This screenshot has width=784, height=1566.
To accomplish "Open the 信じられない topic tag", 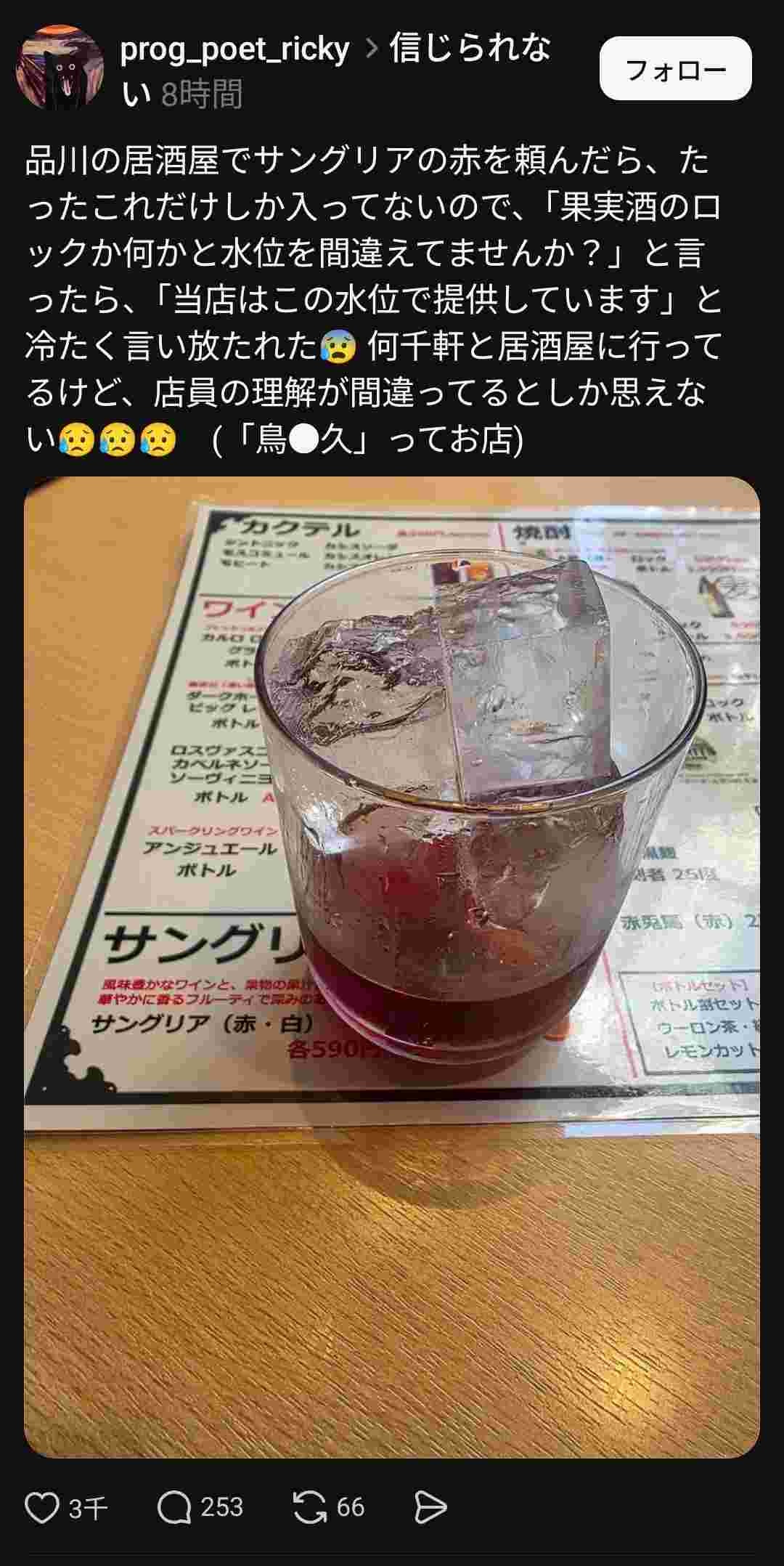I will coord(470,49).
